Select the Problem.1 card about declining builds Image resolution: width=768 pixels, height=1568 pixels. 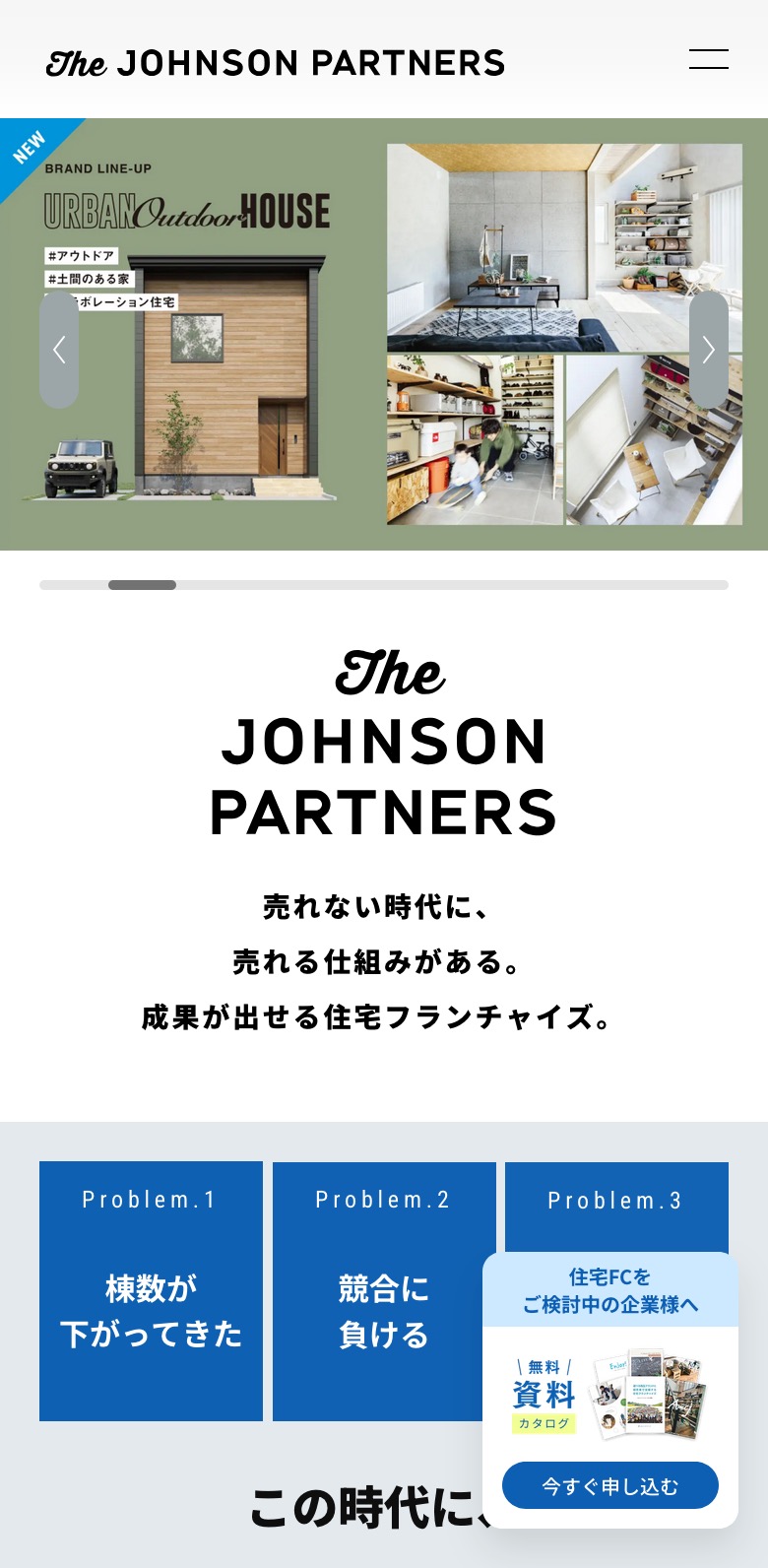(x=151, y=1290)
